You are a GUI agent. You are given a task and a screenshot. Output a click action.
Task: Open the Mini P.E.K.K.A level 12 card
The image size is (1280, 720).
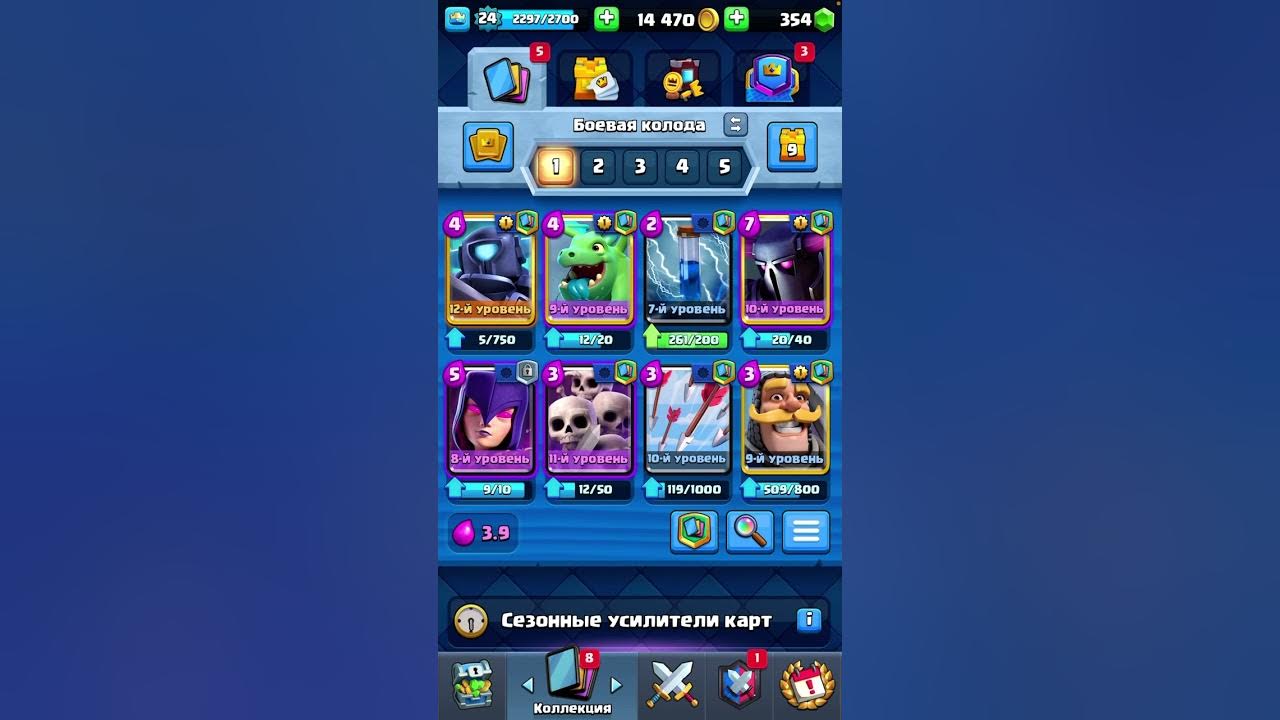[490, 268]
